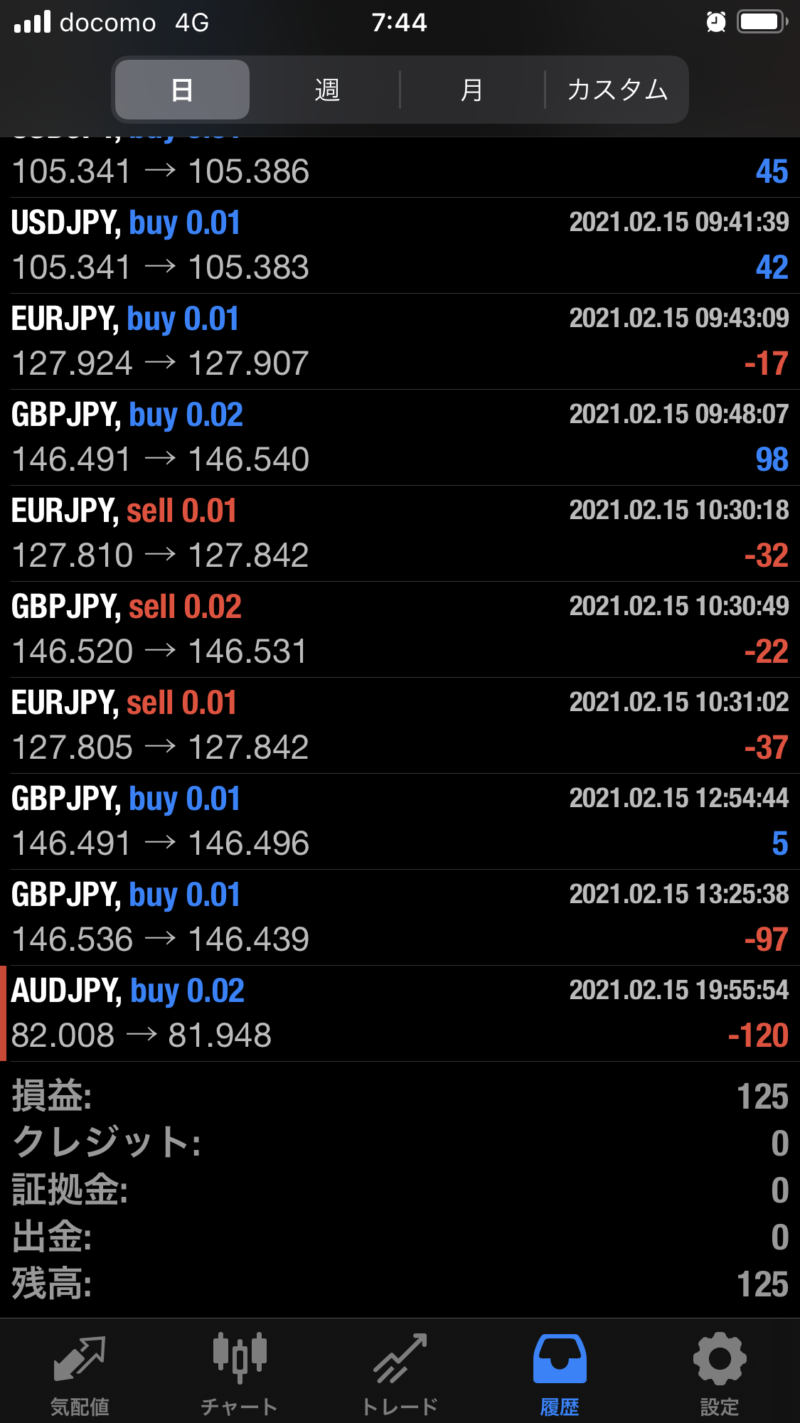Tap the 履歴 history tab

[559, 1371]
